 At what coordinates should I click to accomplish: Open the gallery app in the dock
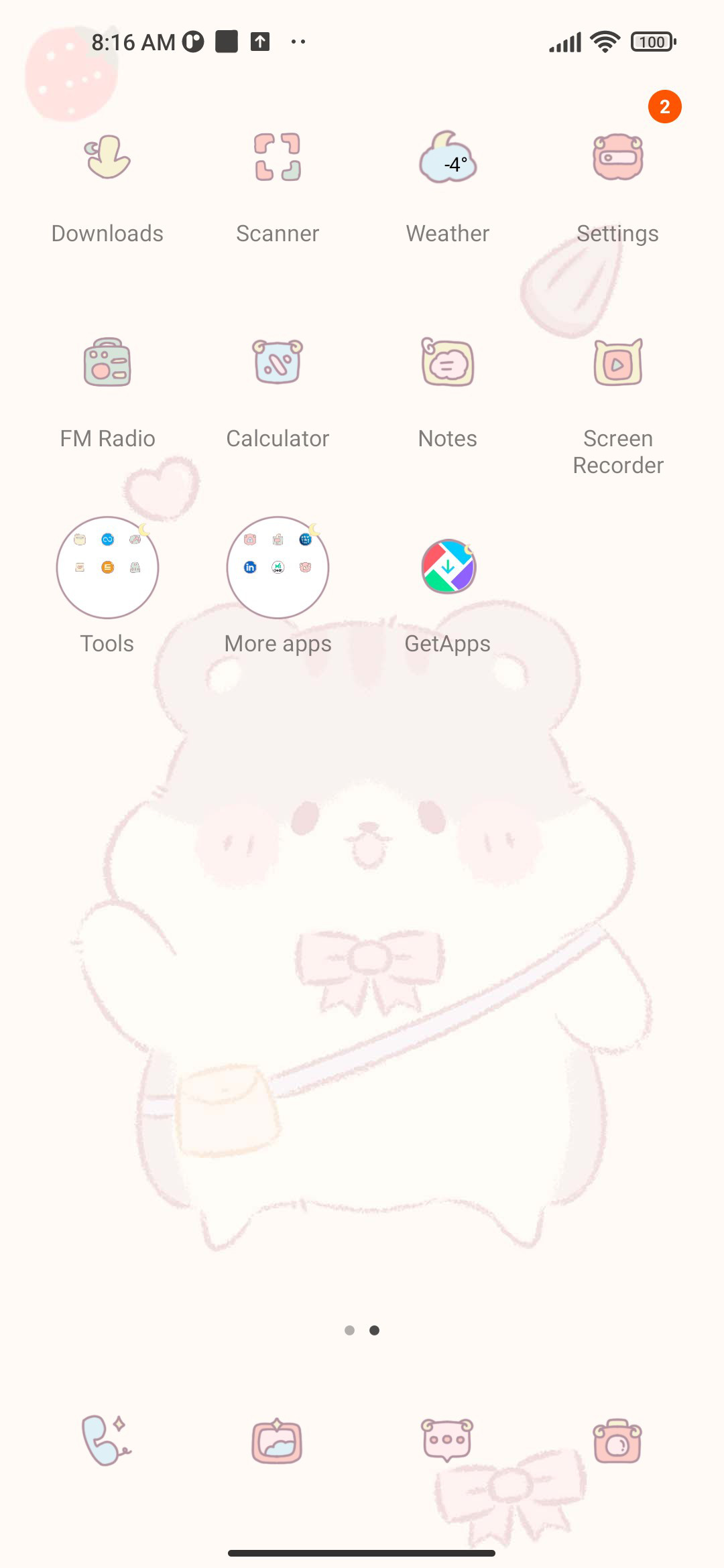[278, 1440]
